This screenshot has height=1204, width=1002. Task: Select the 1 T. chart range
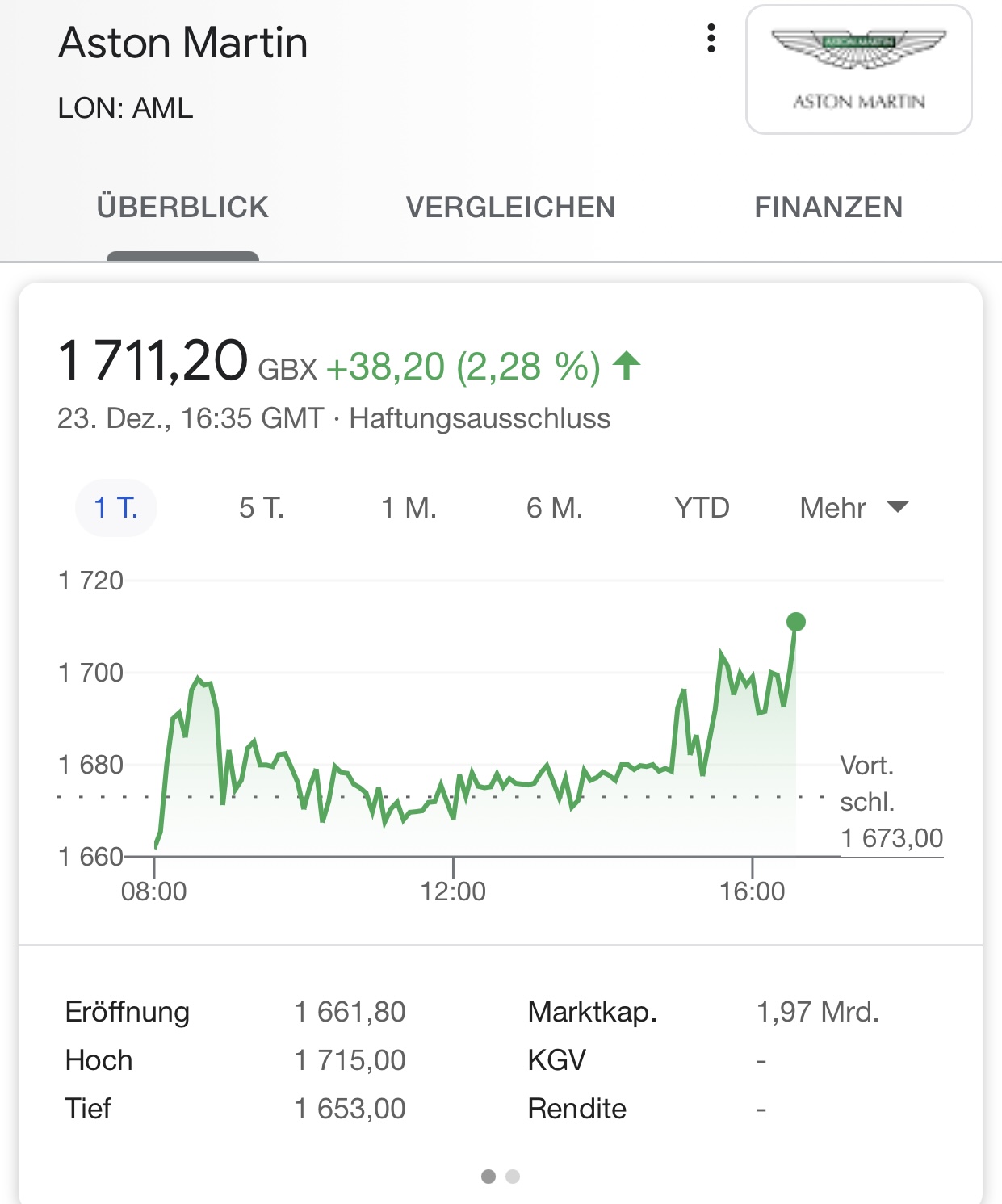(x=115, y=508)
